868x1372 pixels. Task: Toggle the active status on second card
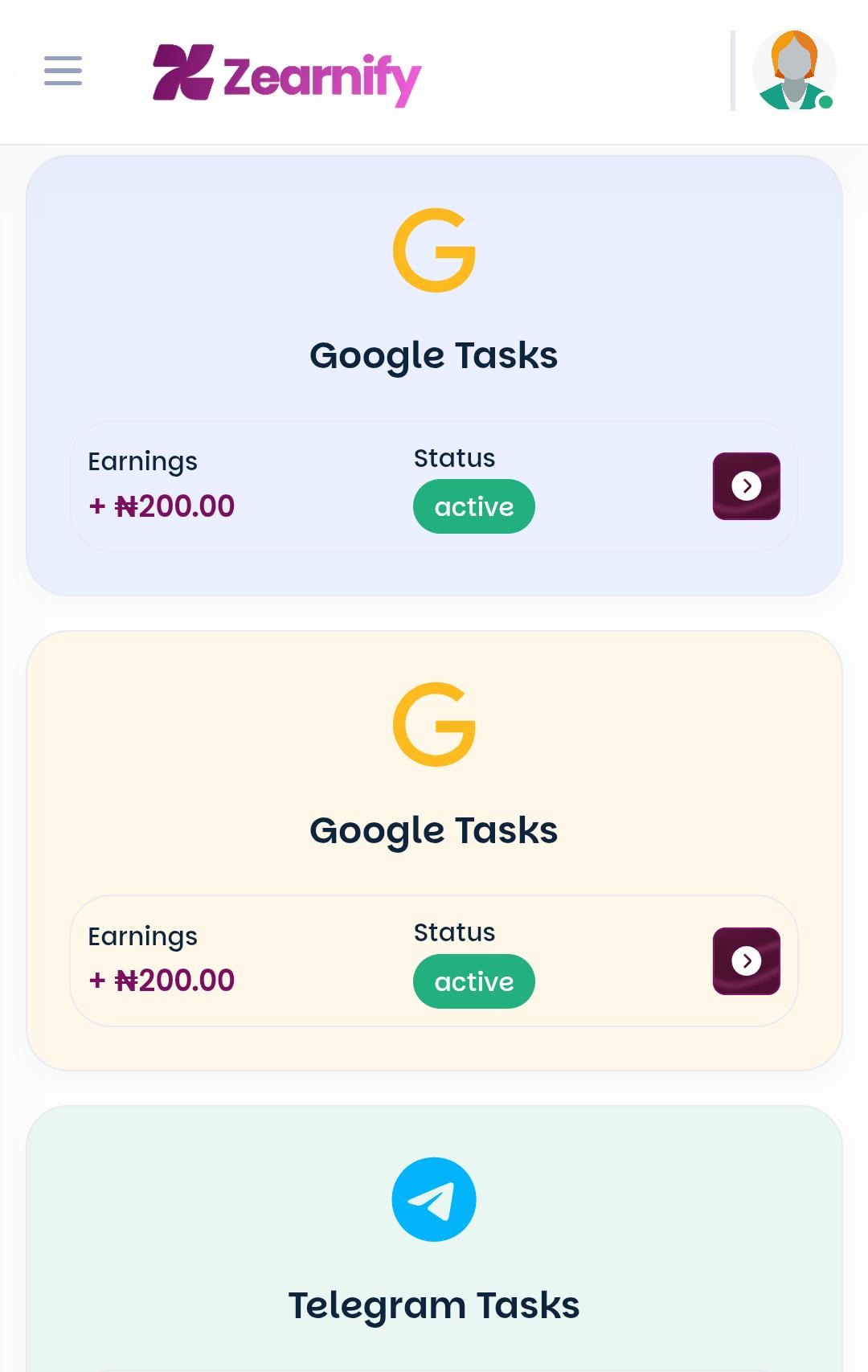[473, 981]
